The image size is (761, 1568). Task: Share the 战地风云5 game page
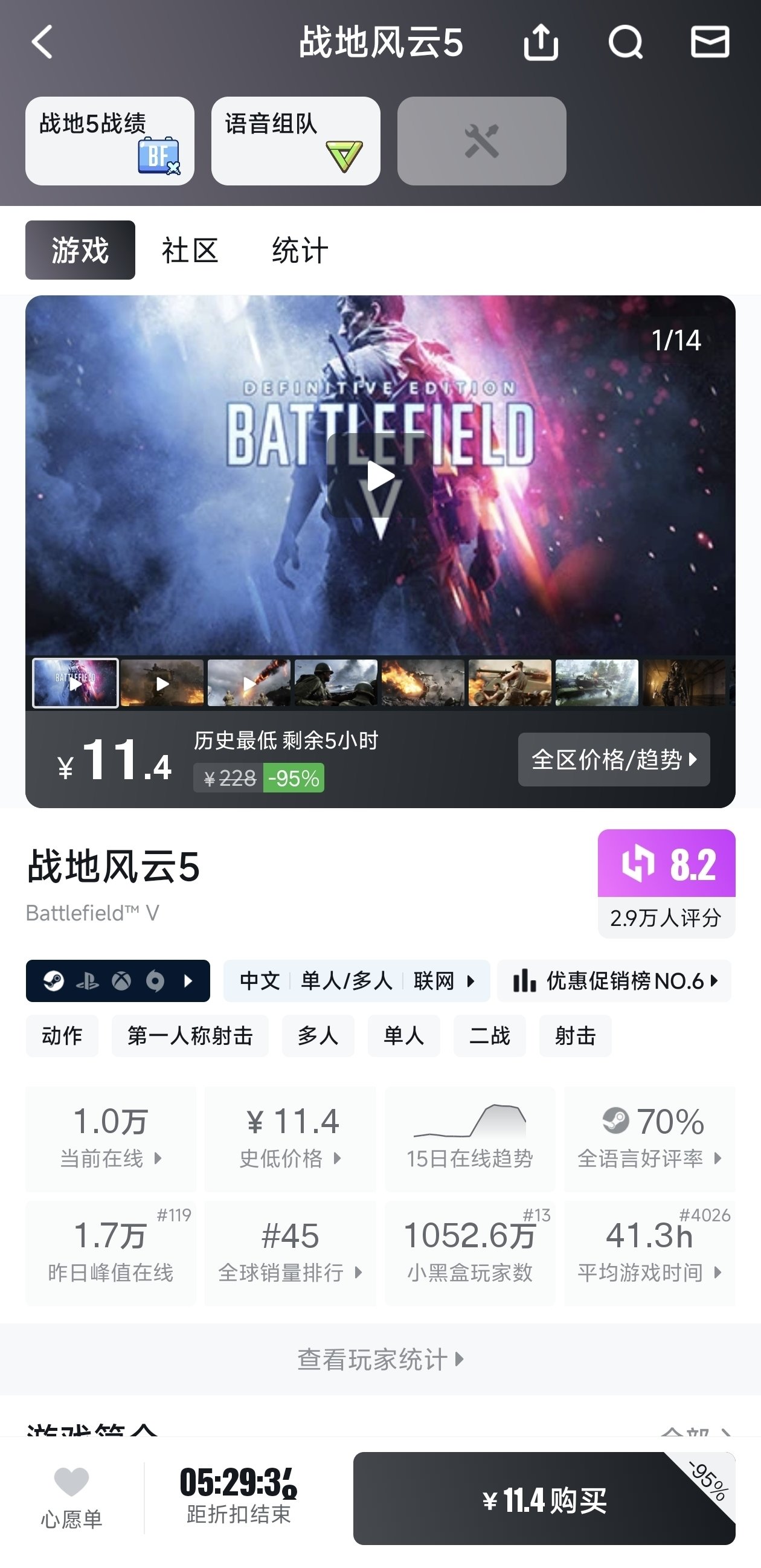[541, 43]
